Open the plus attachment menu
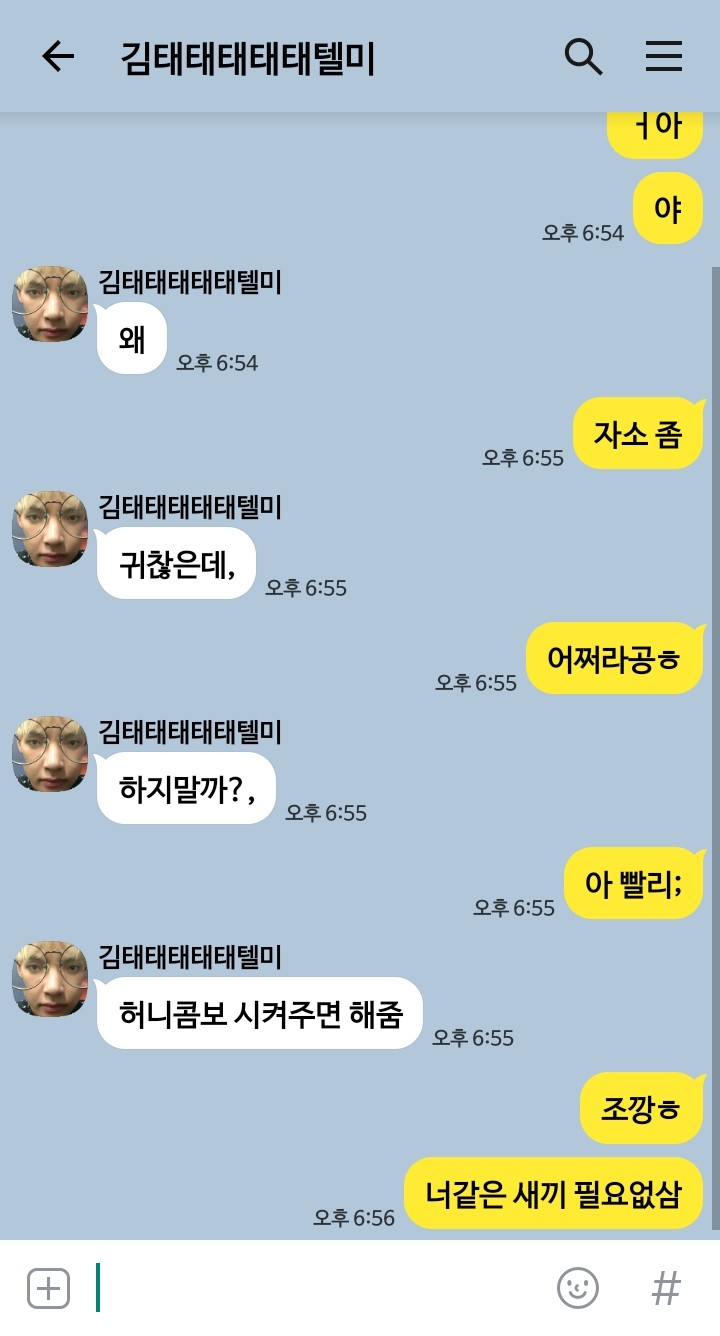This screenshot has width=720, height=1336. click(x=48, y=1288)
